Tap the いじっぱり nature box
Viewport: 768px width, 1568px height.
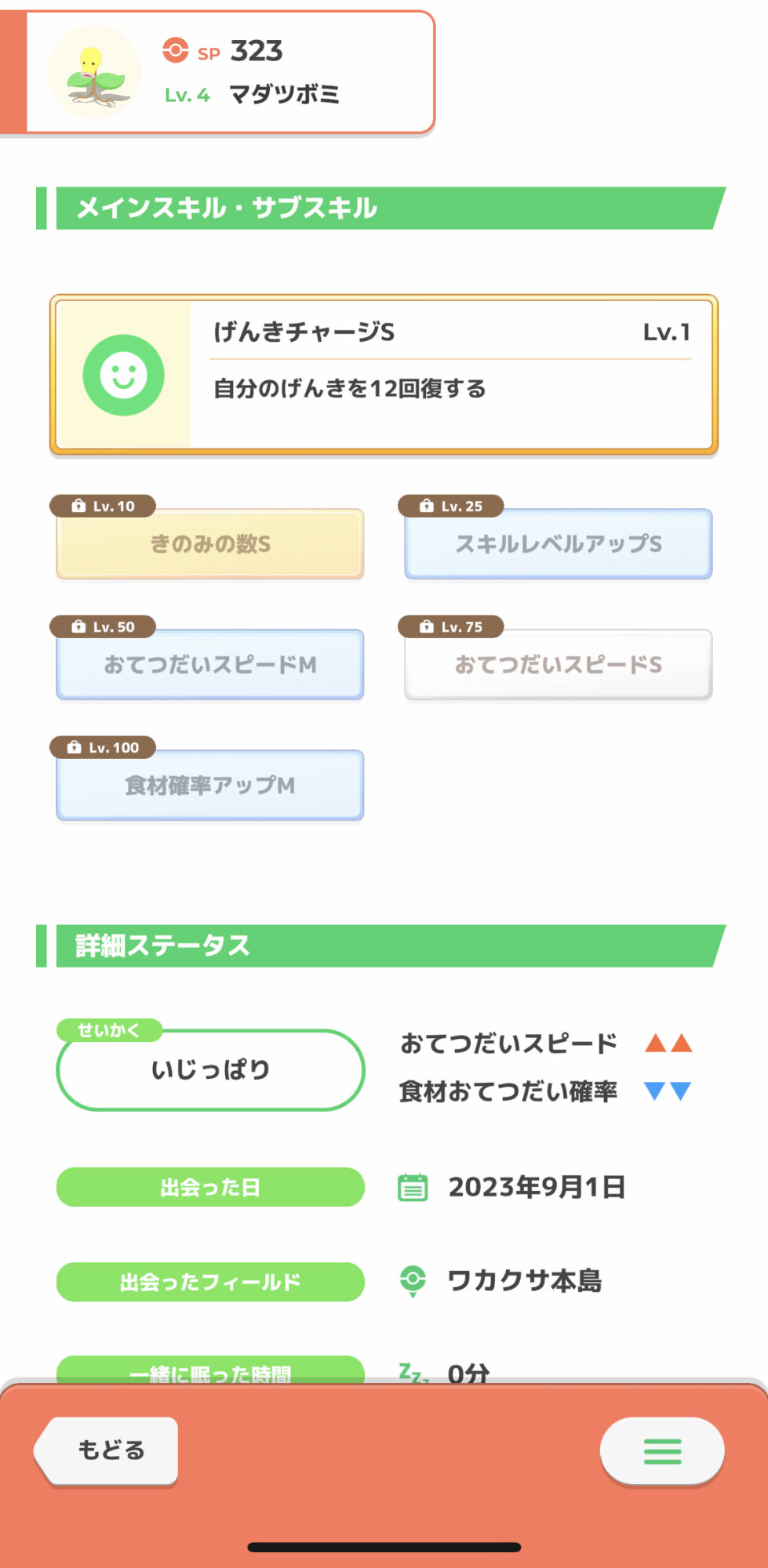(x=210, y=1069)
